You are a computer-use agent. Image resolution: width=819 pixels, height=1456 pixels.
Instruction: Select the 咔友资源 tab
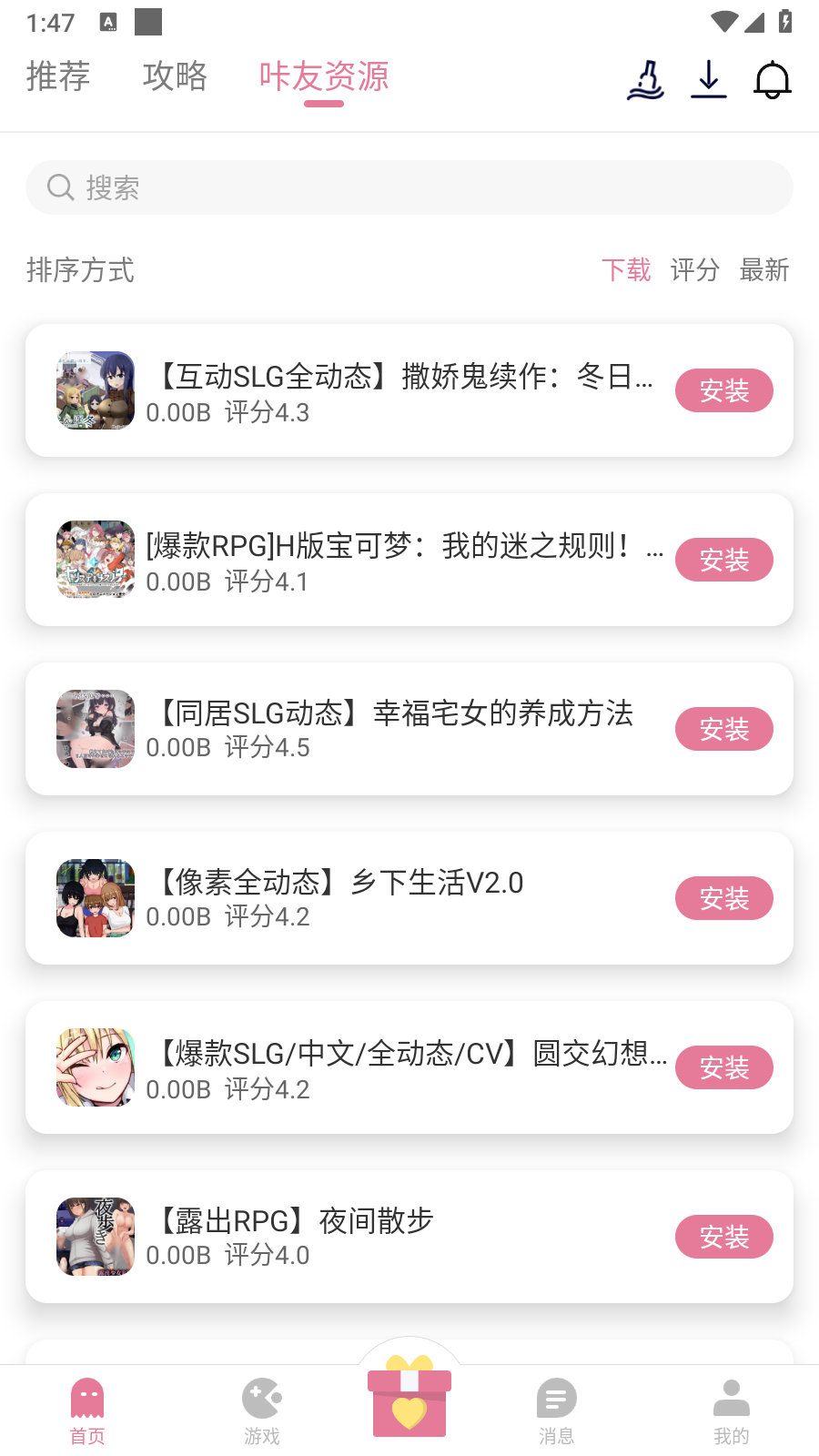click(x=324, y=77)
